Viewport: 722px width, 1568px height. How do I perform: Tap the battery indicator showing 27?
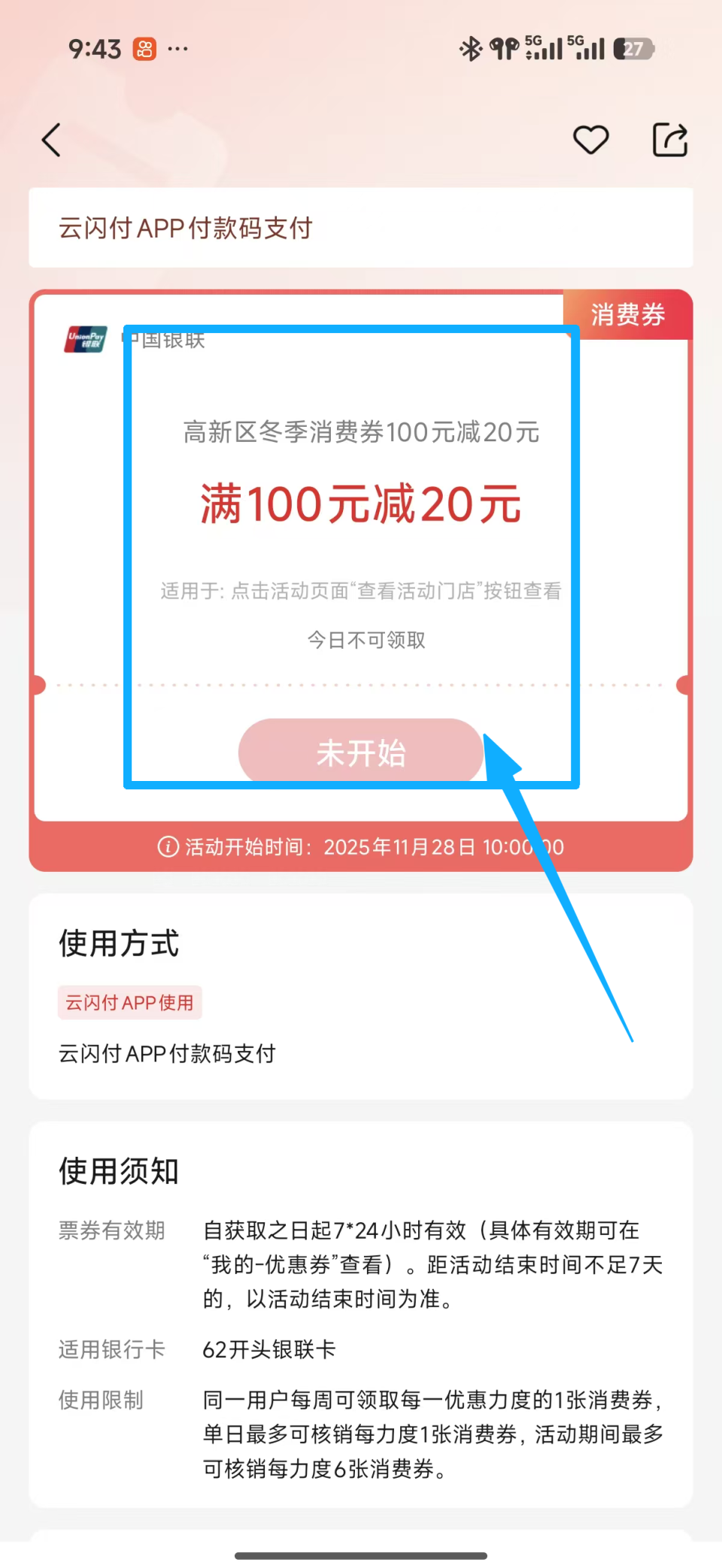pos(634,48)
